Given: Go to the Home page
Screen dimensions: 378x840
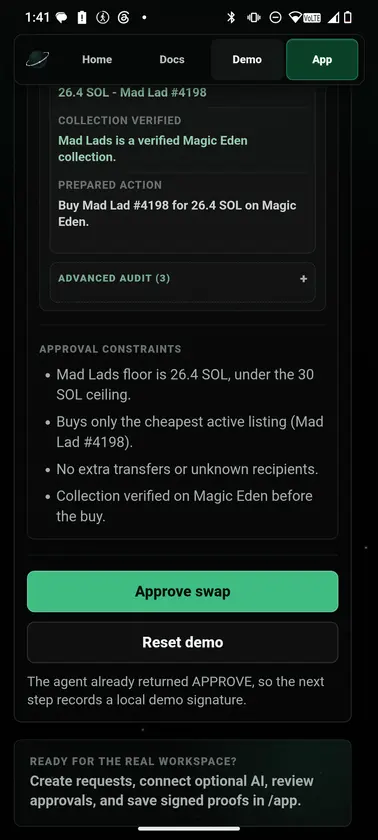Looking at the screenshot, I should pyautogui.click(x=97, y=59).
